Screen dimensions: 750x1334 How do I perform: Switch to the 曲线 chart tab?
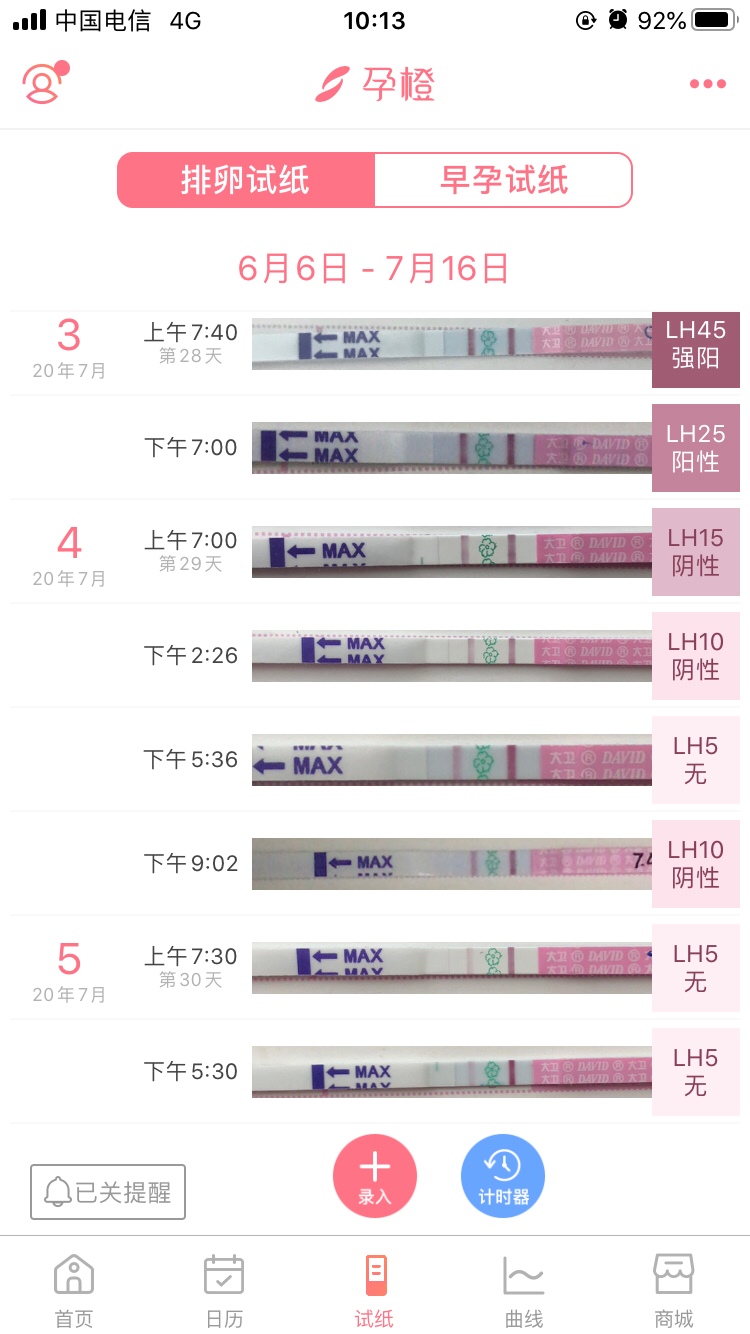(524, 1290)
